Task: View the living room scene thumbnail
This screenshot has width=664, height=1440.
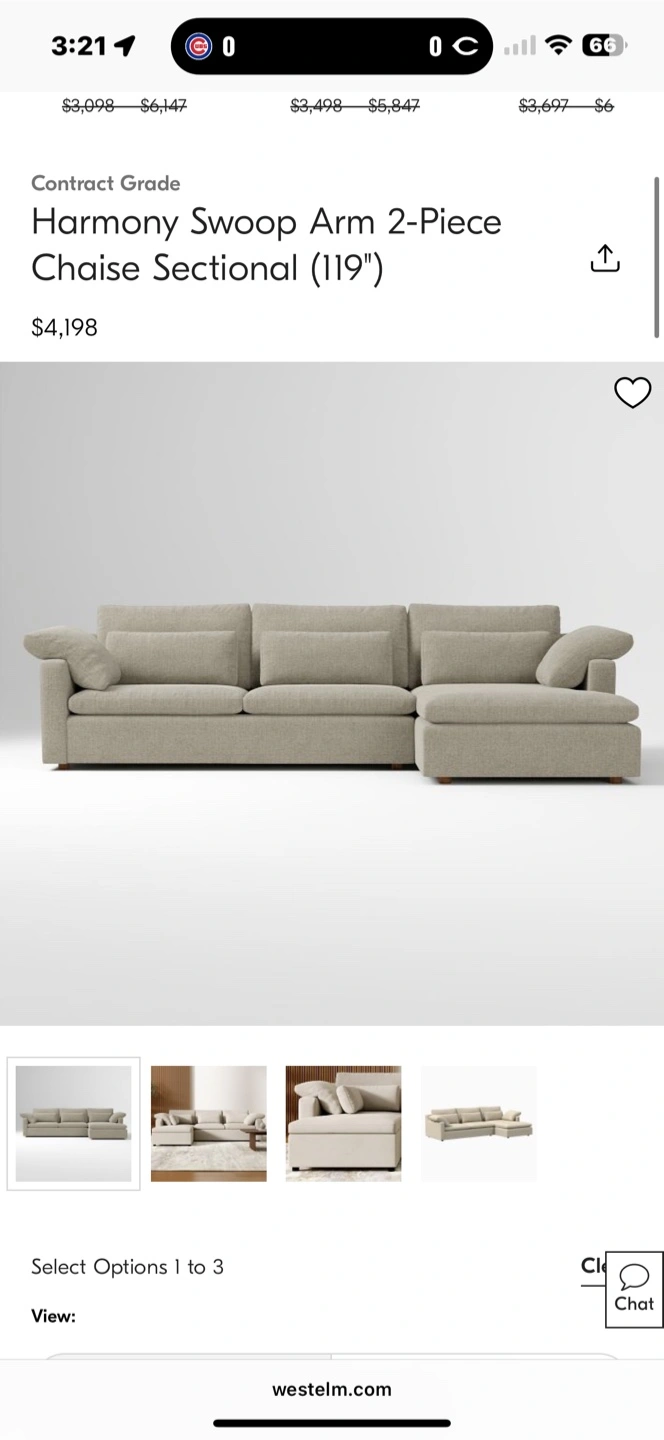Action: pyautogui.click(x=209, y=1123)
